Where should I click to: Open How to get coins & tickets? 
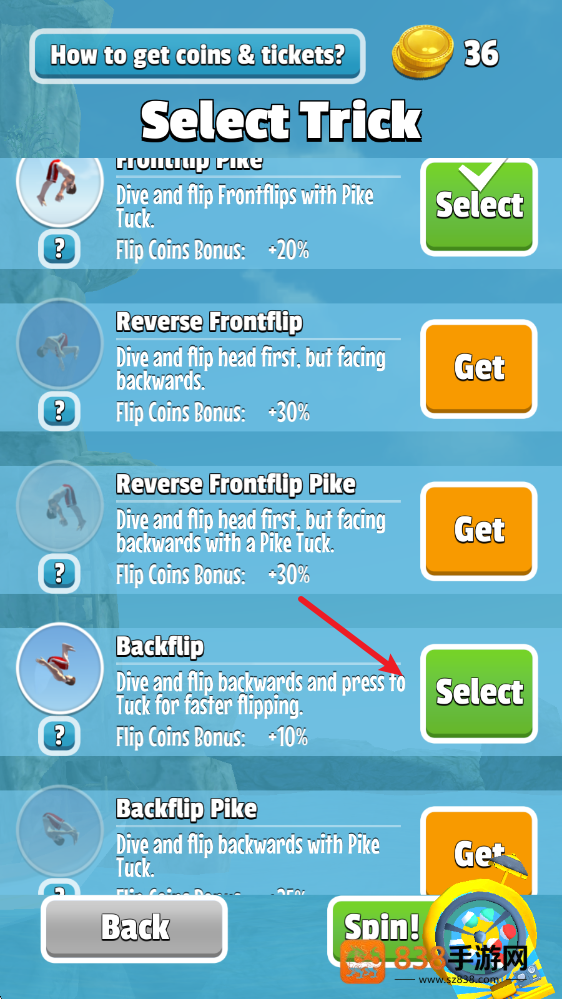click(198, 55)
